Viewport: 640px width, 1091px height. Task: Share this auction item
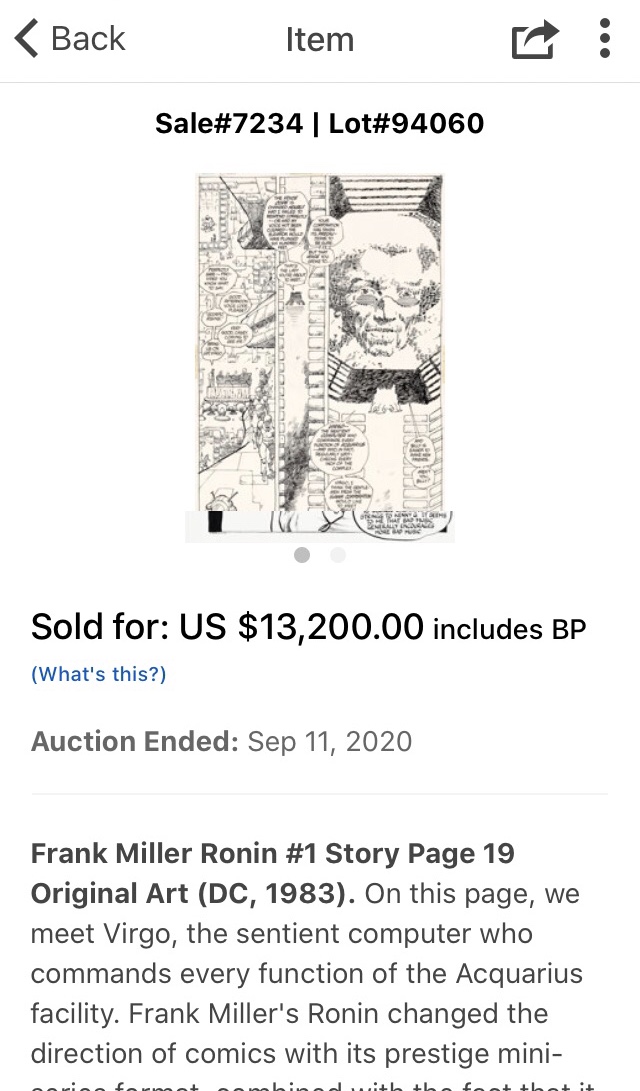coord(534,40)
